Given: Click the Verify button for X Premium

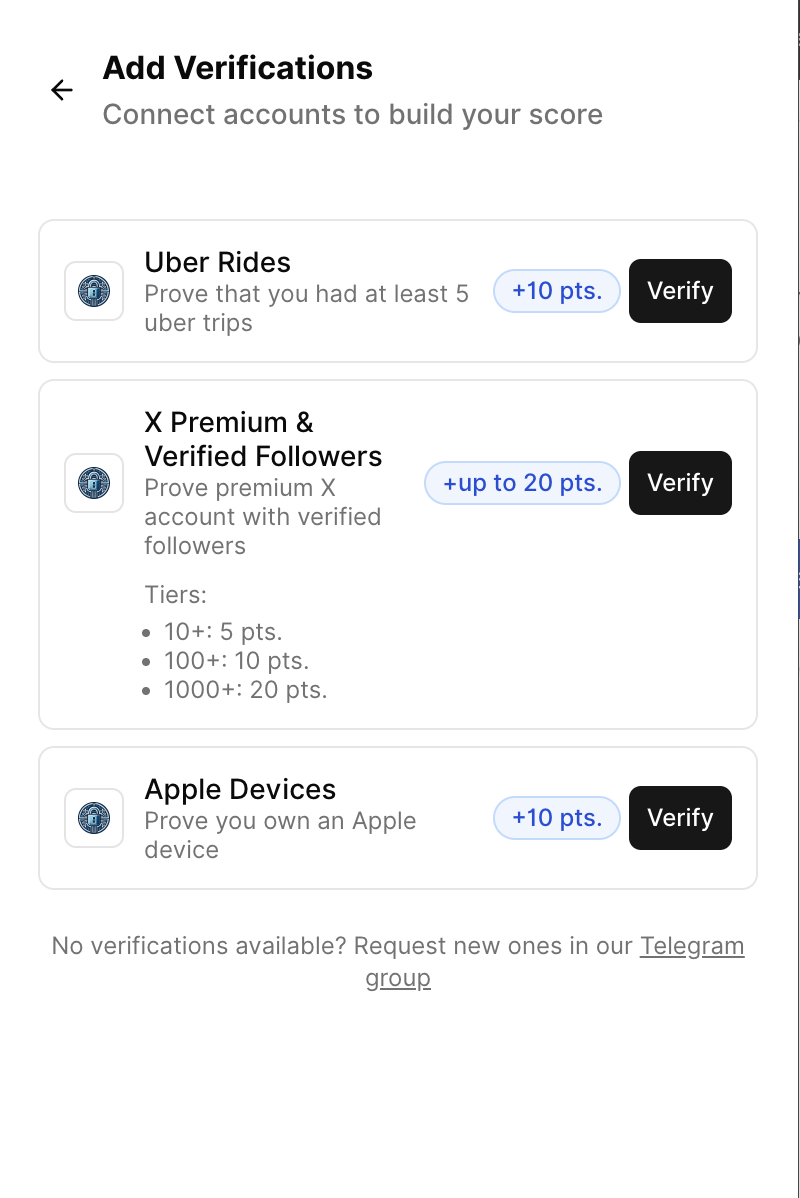Looking at the screenshot, I should [680, 483].
